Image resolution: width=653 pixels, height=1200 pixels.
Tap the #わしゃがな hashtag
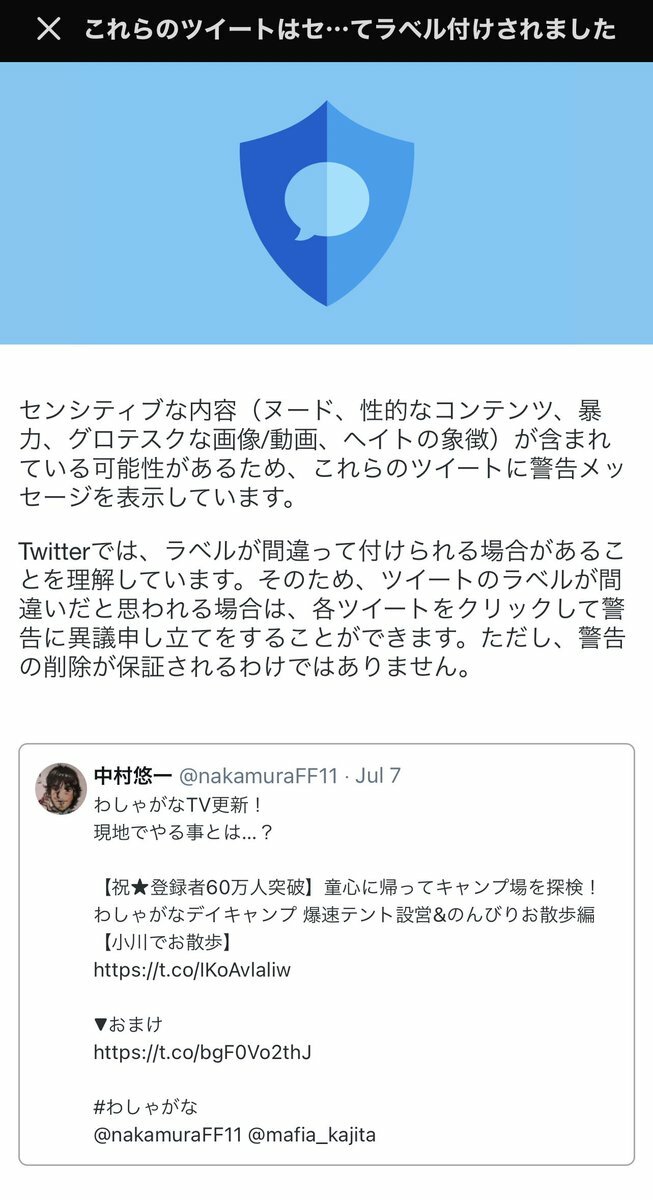click(146, 1107)
